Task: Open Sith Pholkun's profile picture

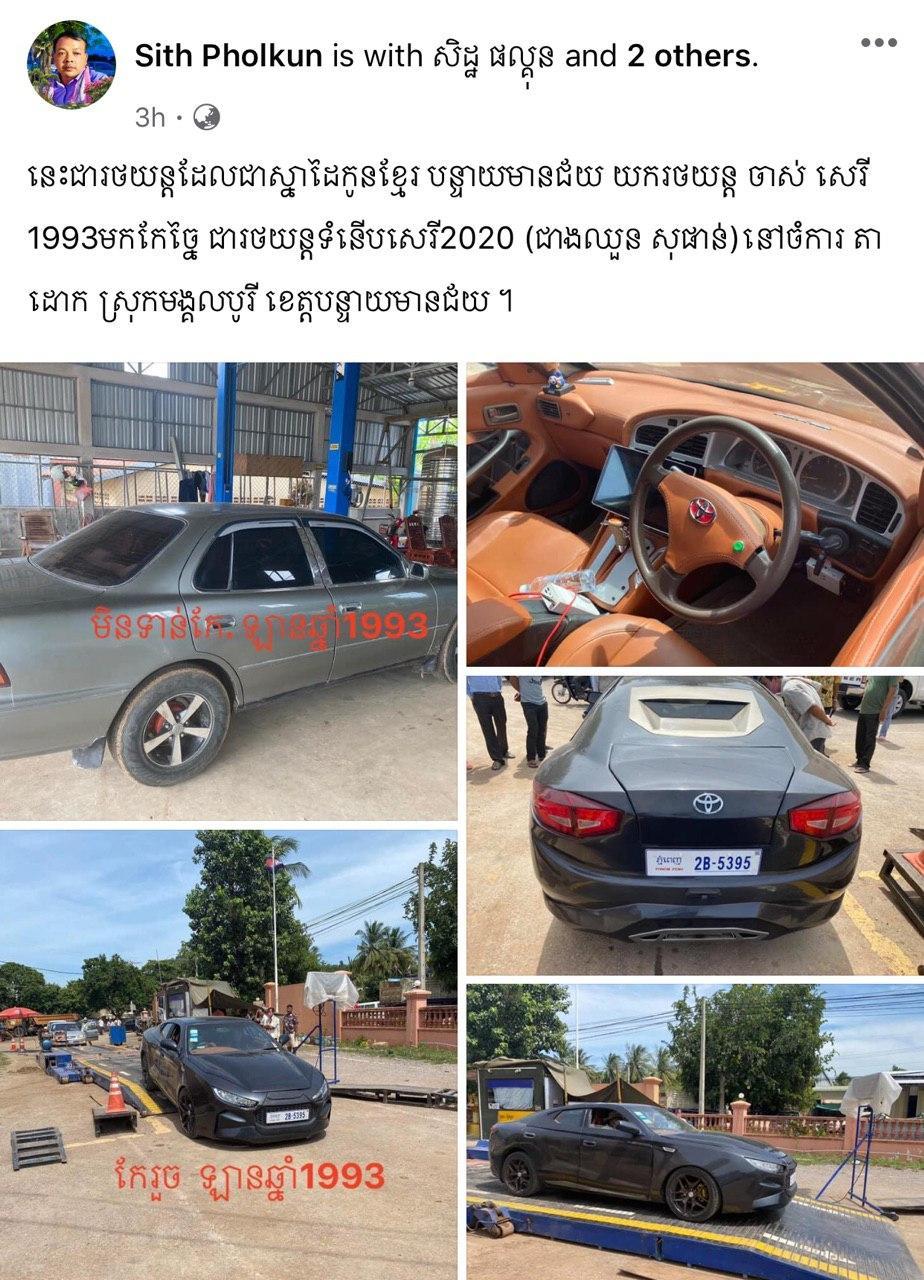Action: (x=71, y=65)
